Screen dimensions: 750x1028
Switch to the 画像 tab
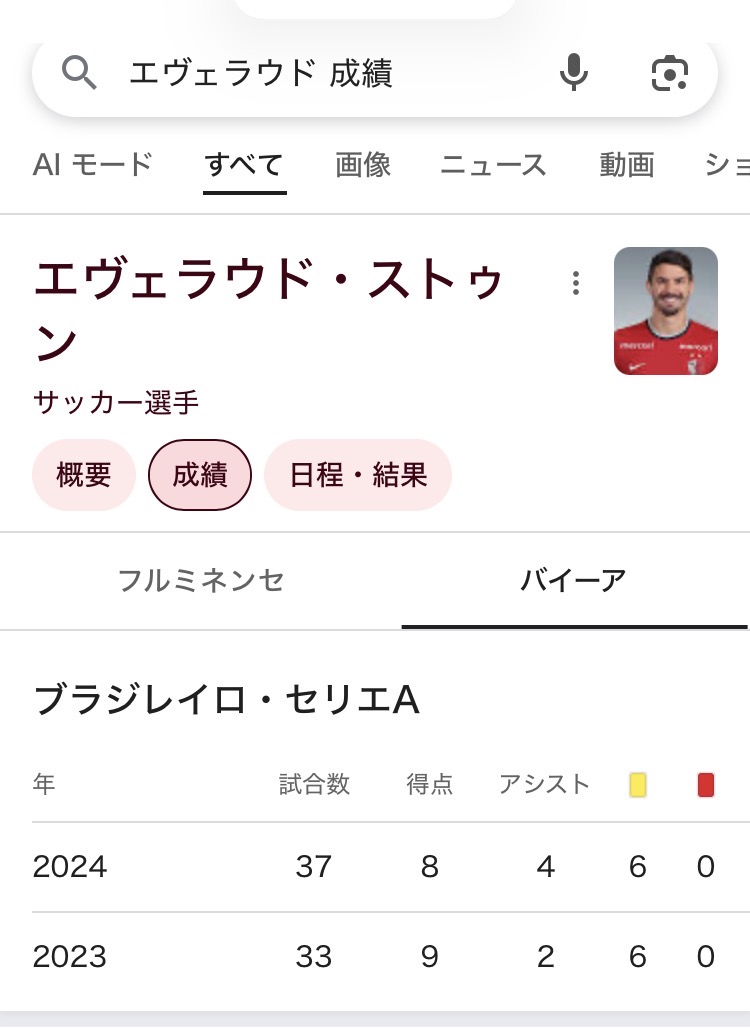pyautogui.click(x=363, y=164)
